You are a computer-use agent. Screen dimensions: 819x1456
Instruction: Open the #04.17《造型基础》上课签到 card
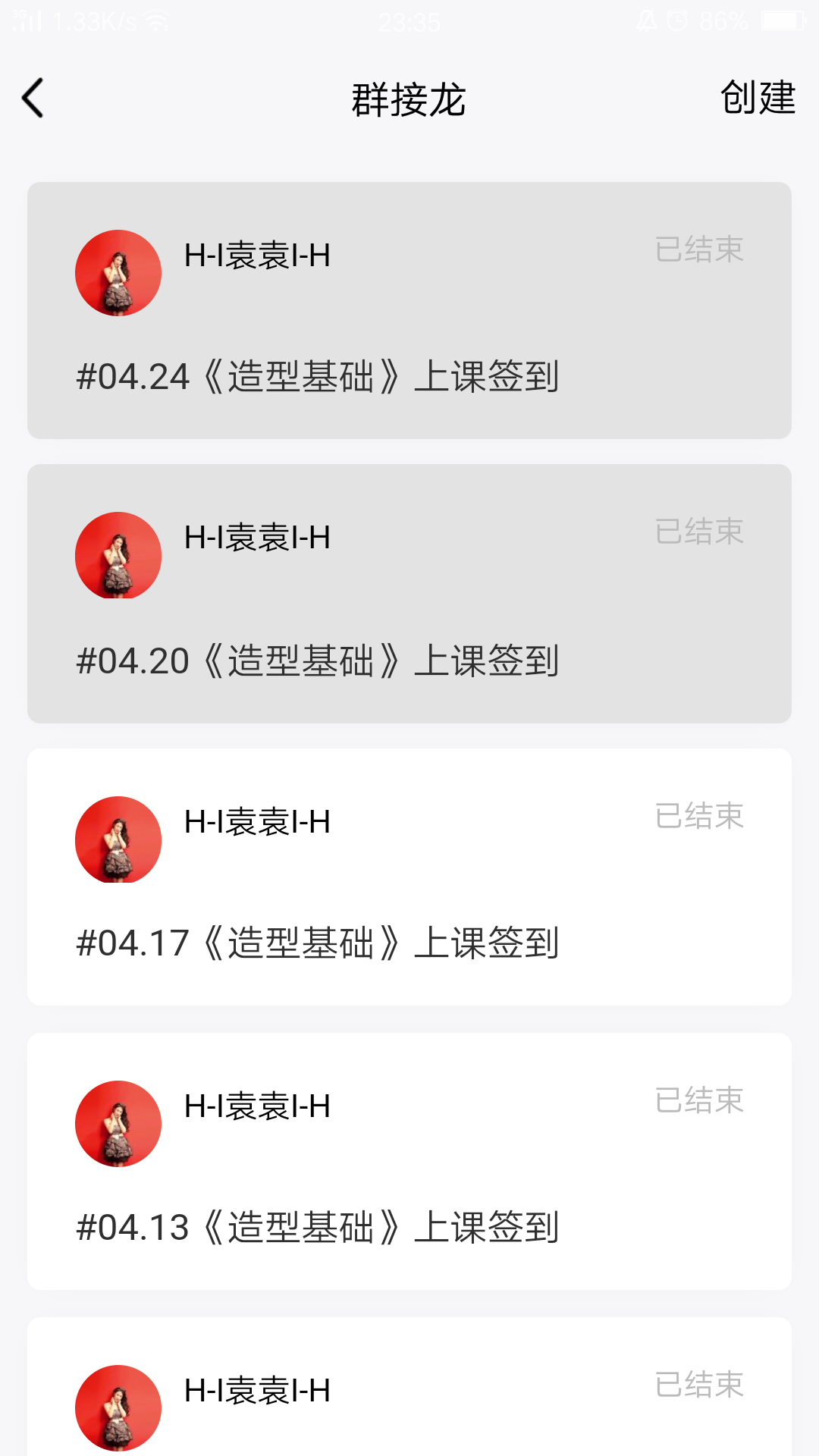(409, 877)
